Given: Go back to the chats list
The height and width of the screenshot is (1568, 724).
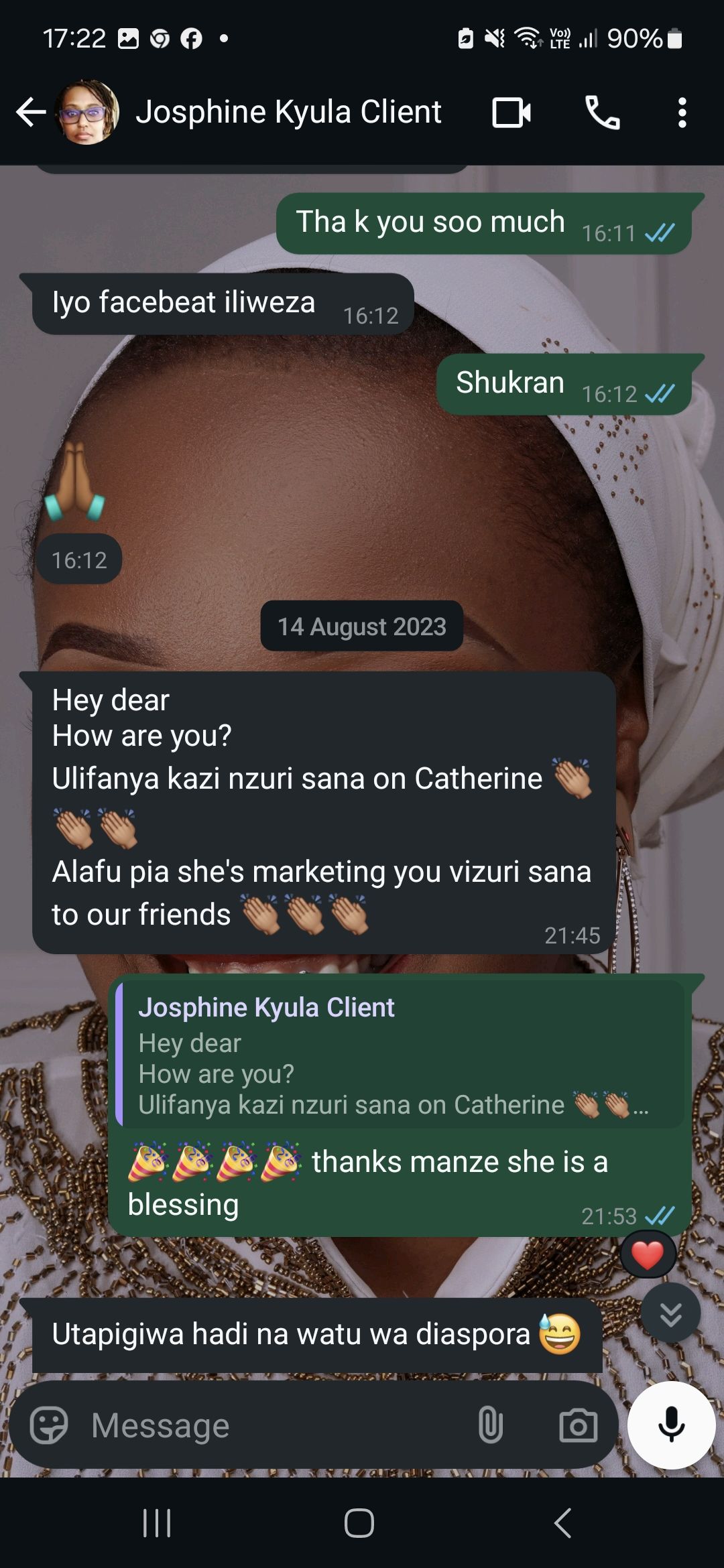Looking at the screenshot, I should coord(31,112).
